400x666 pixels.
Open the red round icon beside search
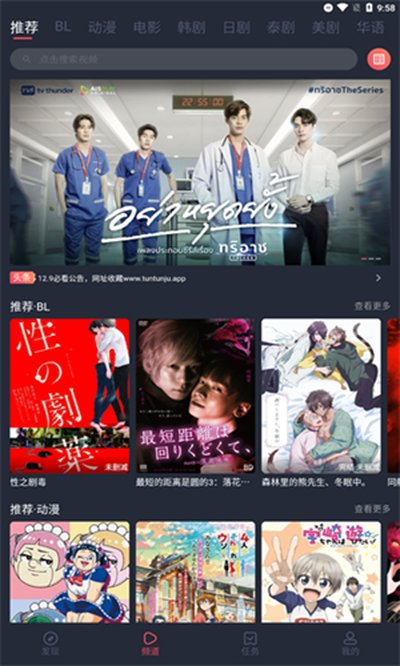point(379,59)
